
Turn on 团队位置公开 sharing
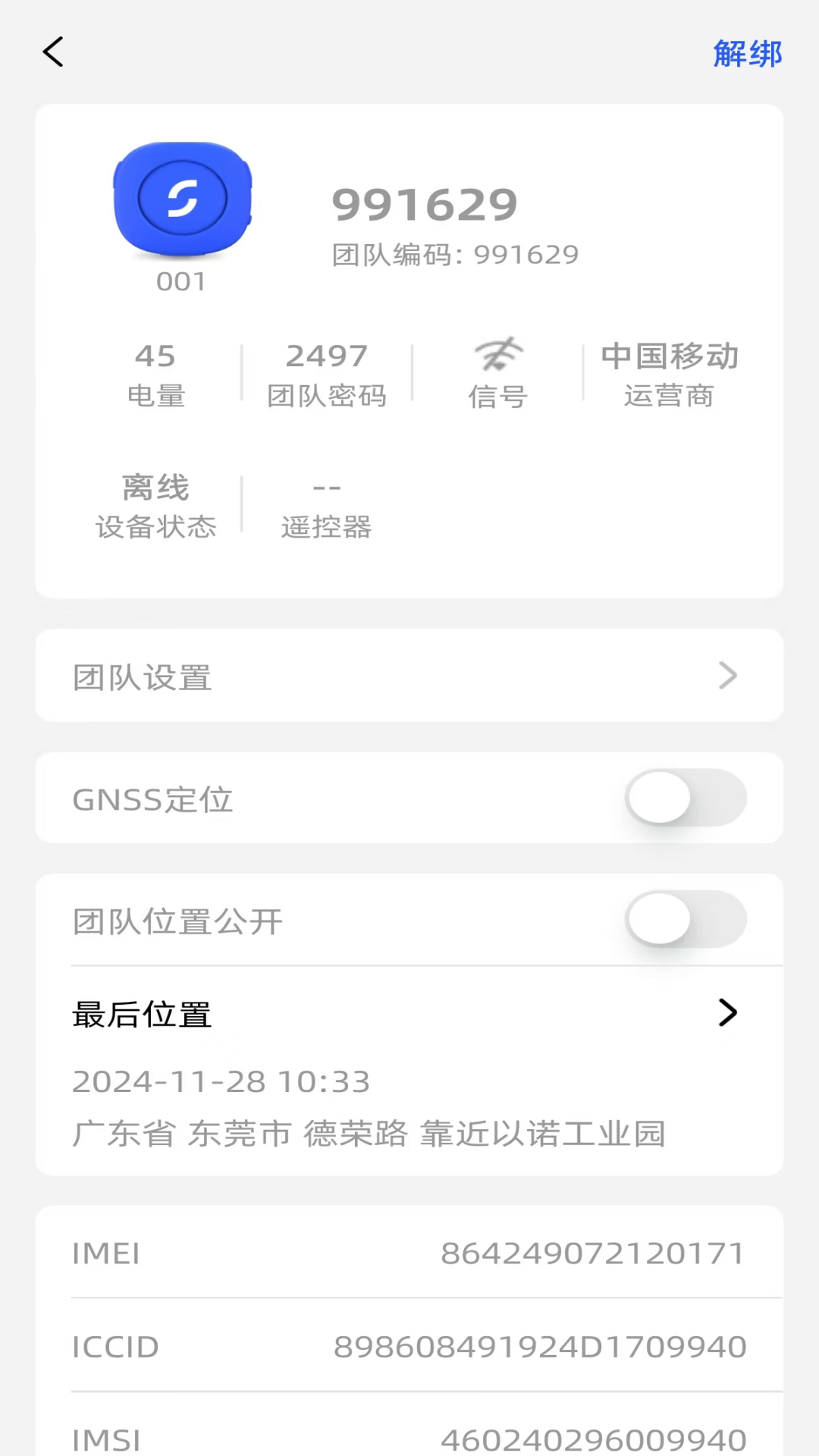pyautogui.click(x=685, y=920)
